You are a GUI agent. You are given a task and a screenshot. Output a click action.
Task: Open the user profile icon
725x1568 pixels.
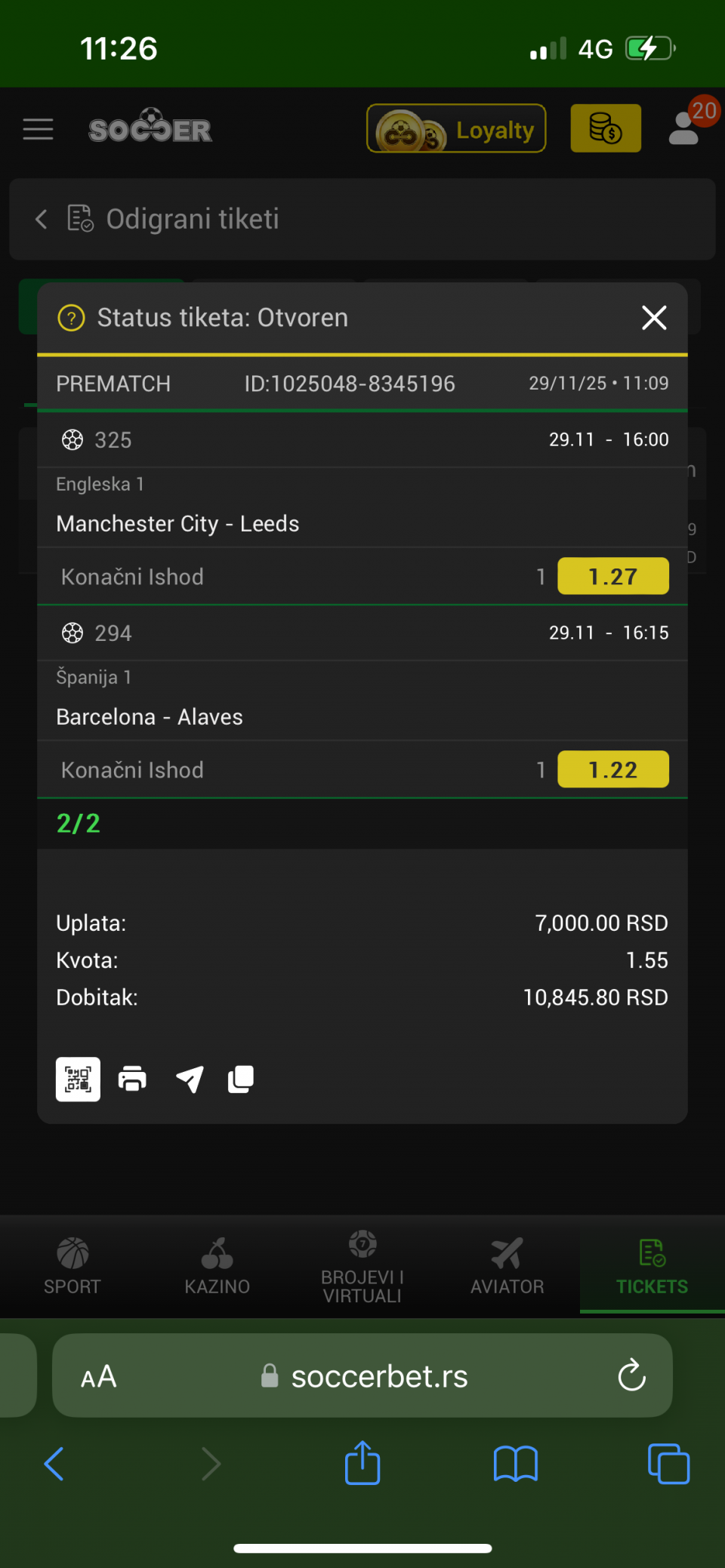(x=685, y=128)
